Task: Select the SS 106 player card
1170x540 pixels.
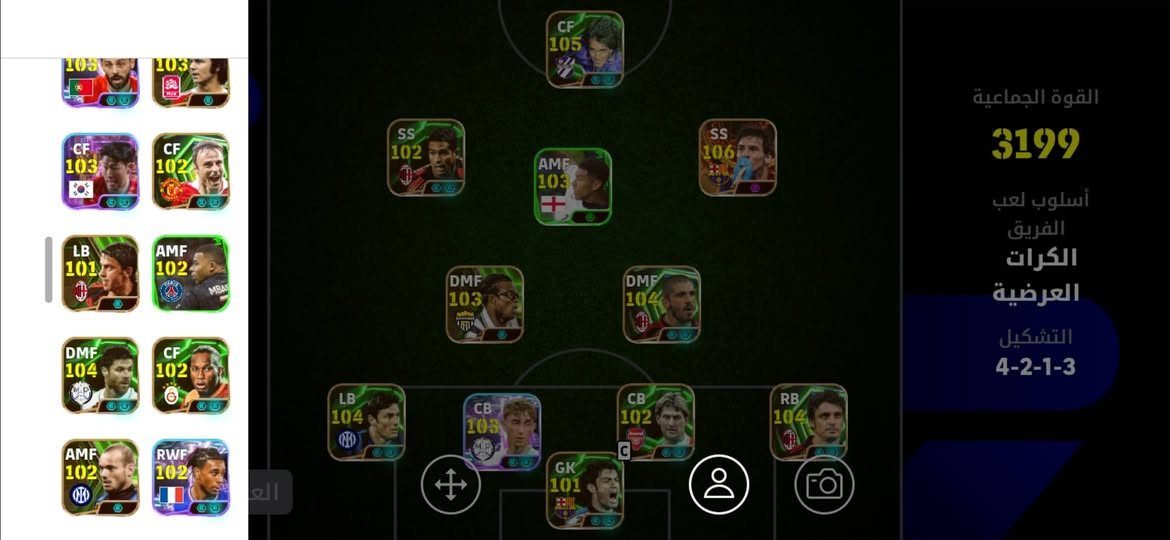Action: (738, 157)
